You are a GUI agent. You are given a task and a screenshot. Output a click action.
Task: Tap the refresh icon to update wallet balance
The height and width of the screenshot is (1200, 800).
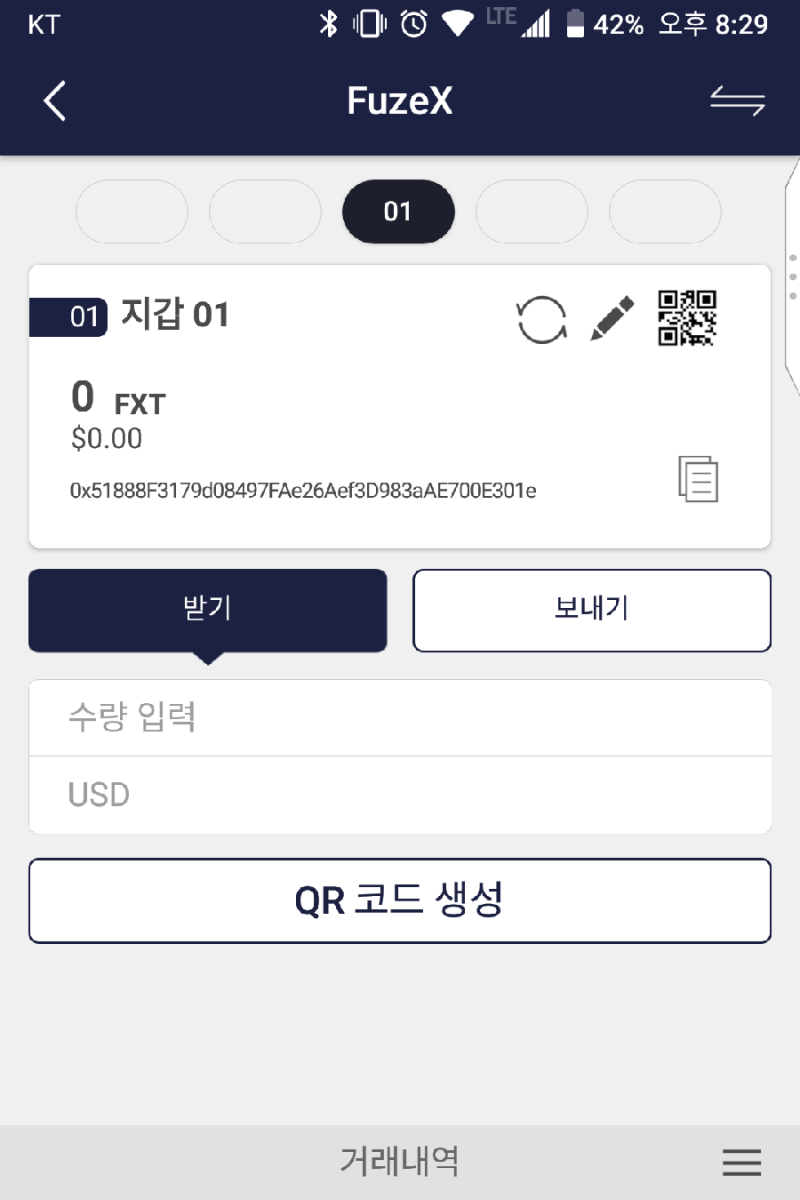coord(541,317)
